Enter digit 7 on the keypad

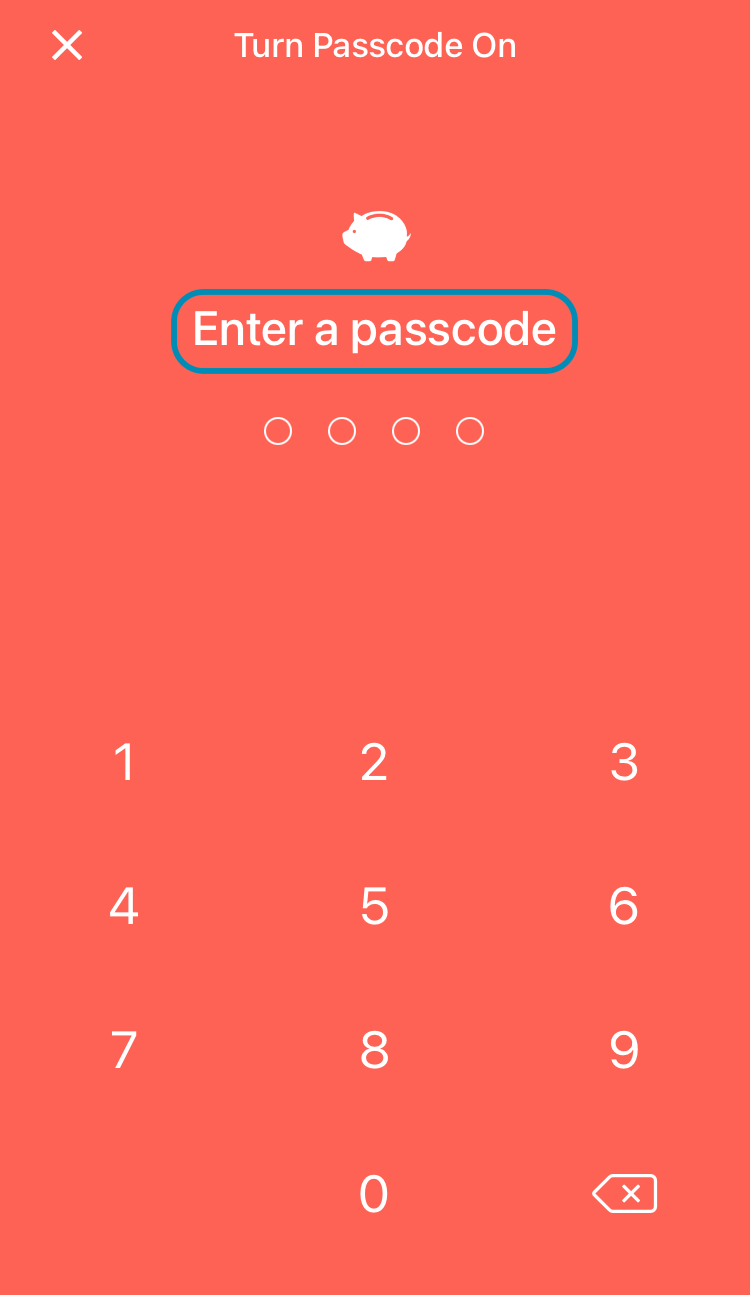click(124, 1050)
